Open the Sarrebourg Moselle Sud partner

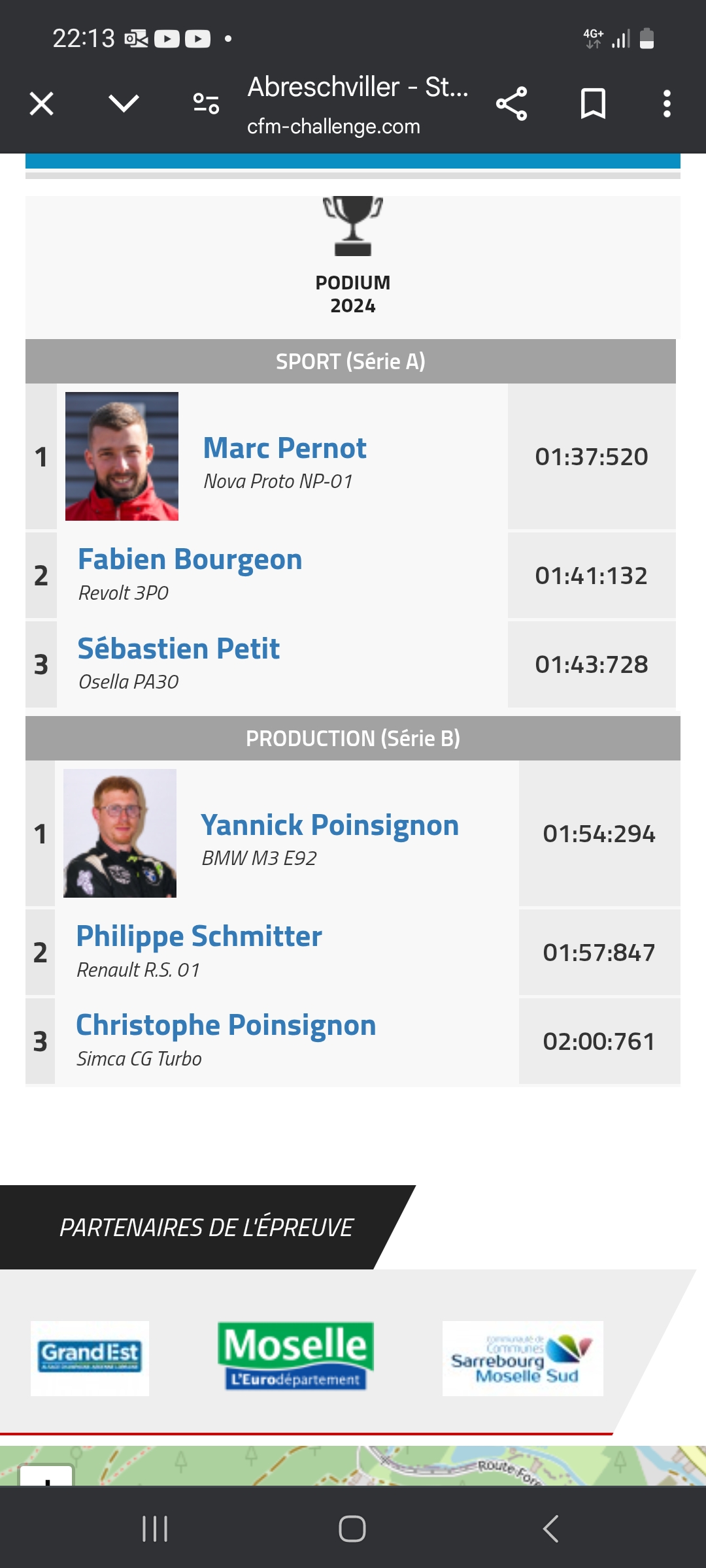click(522, 1358)
